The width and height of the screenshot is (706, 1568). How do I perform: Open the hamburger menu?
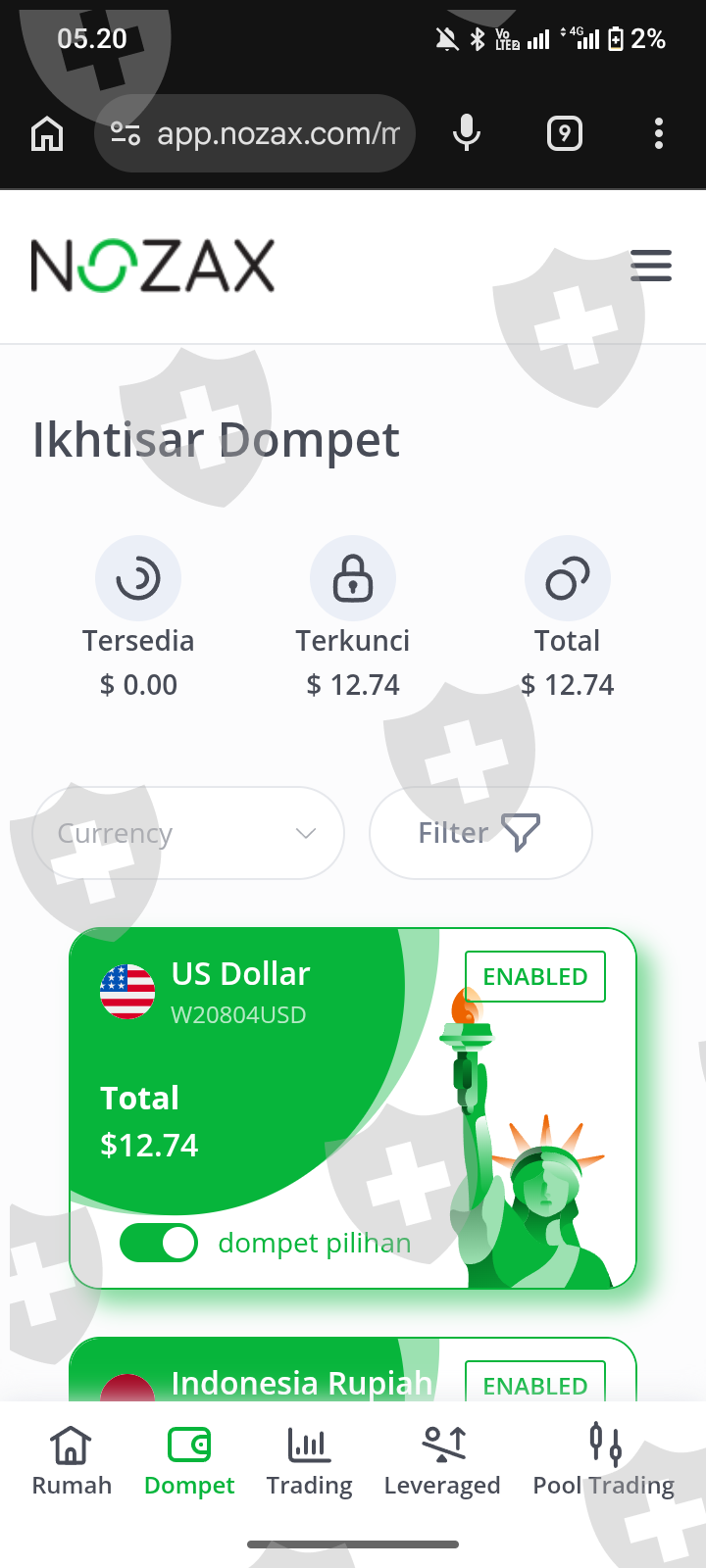651,266
